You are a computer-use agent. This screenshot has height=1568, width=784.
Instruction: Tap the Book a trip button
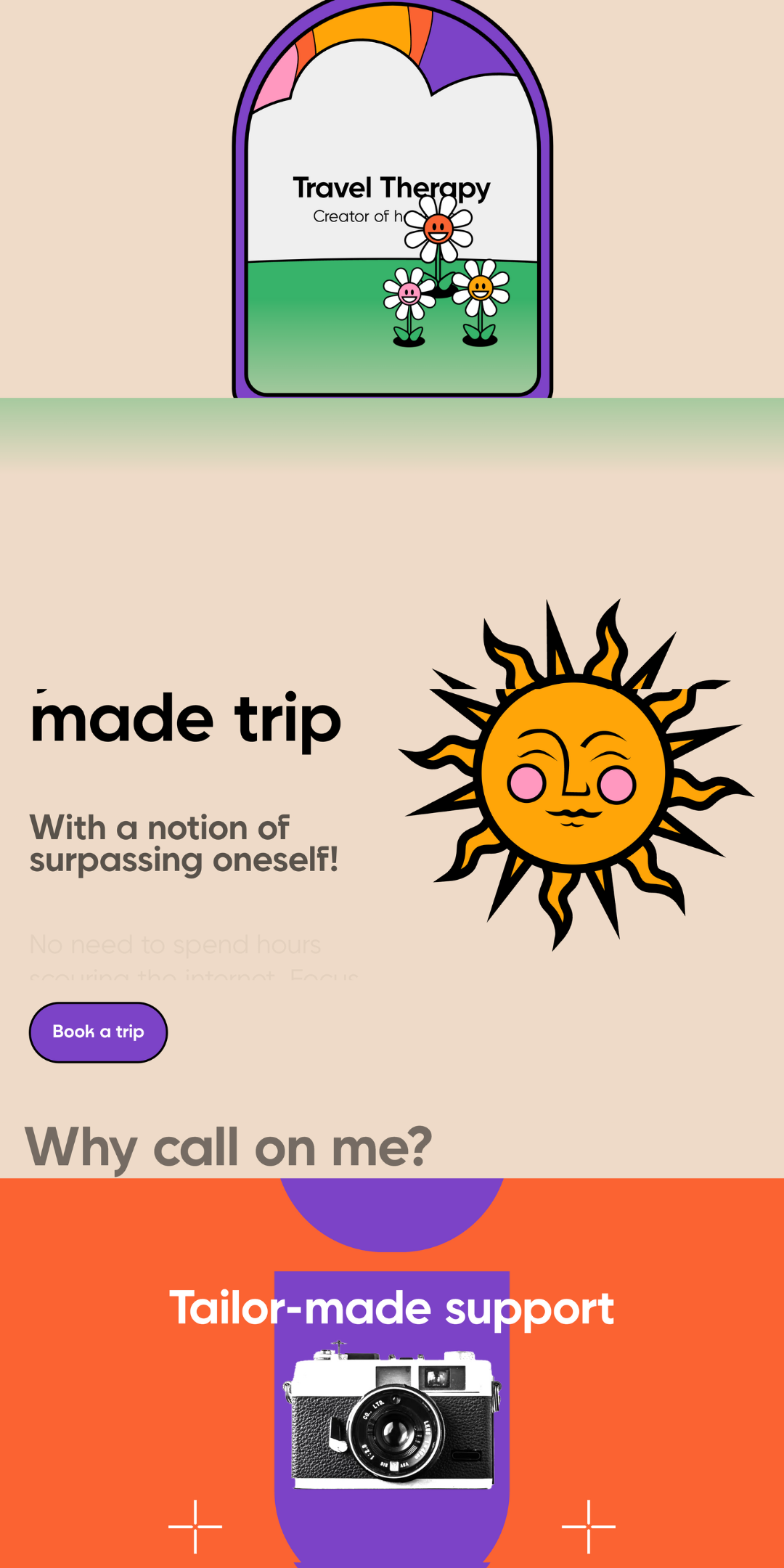[x=98, y=1032]
